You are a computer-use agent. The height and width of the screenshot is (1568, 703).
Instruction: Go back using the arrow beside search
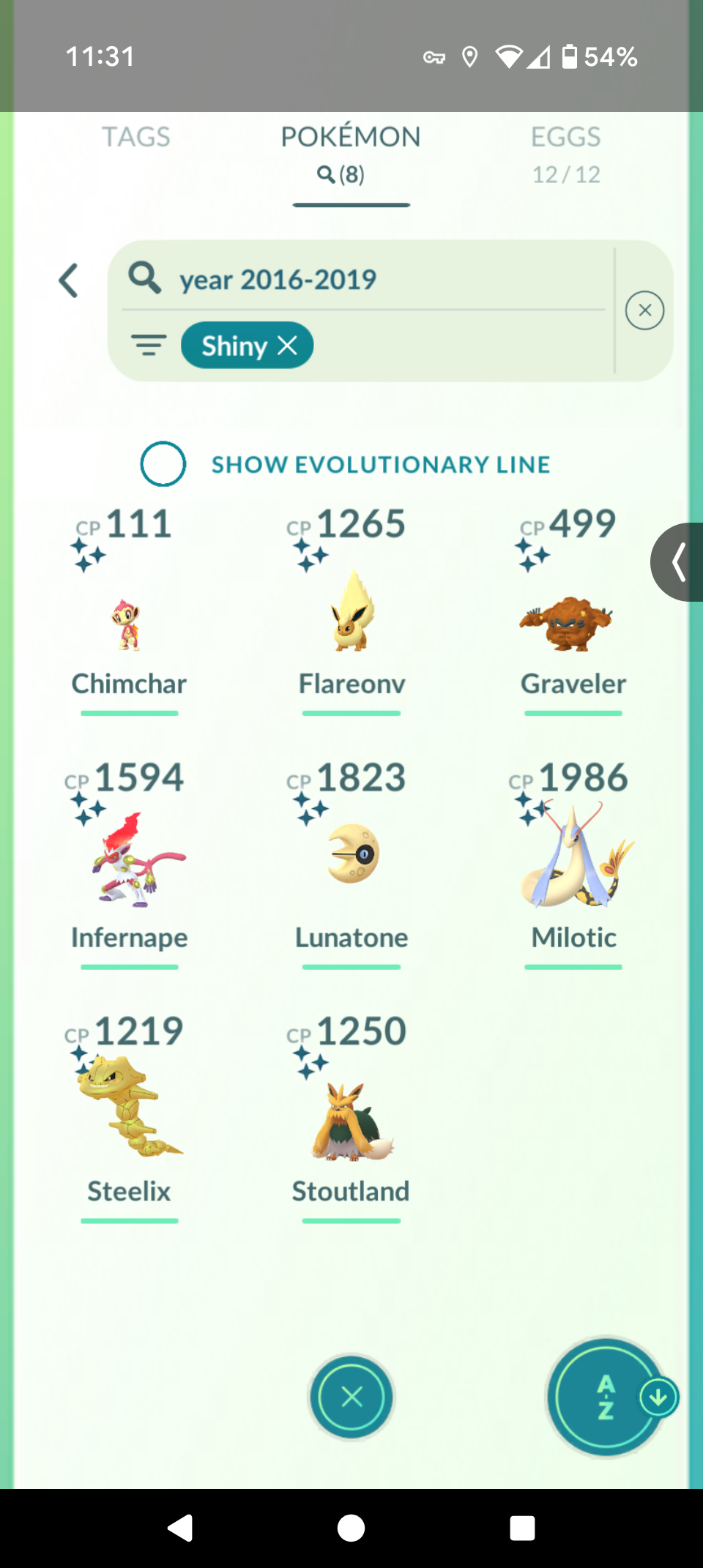click(x=68, y=280)
